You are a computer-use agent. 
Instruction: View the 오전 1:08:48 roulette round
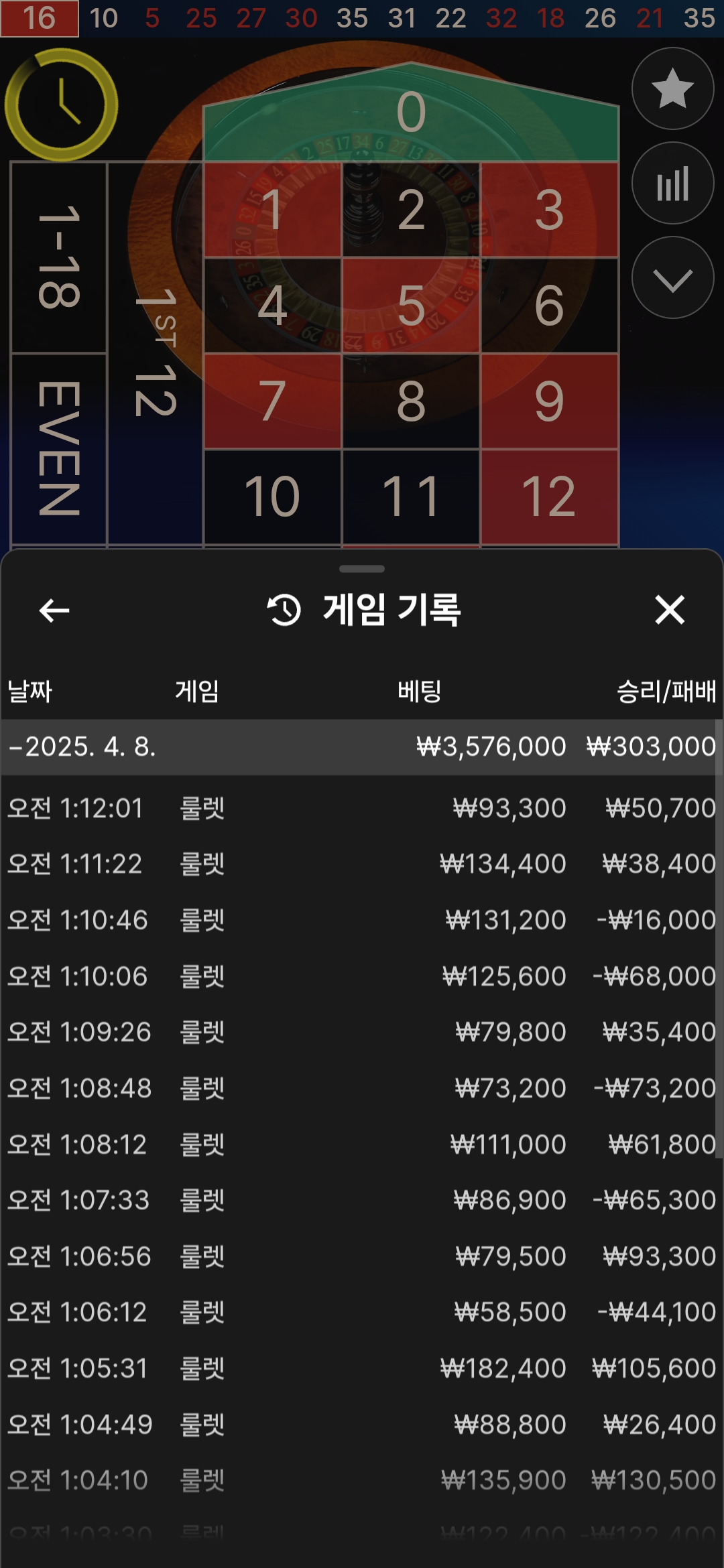[362, 1088]
